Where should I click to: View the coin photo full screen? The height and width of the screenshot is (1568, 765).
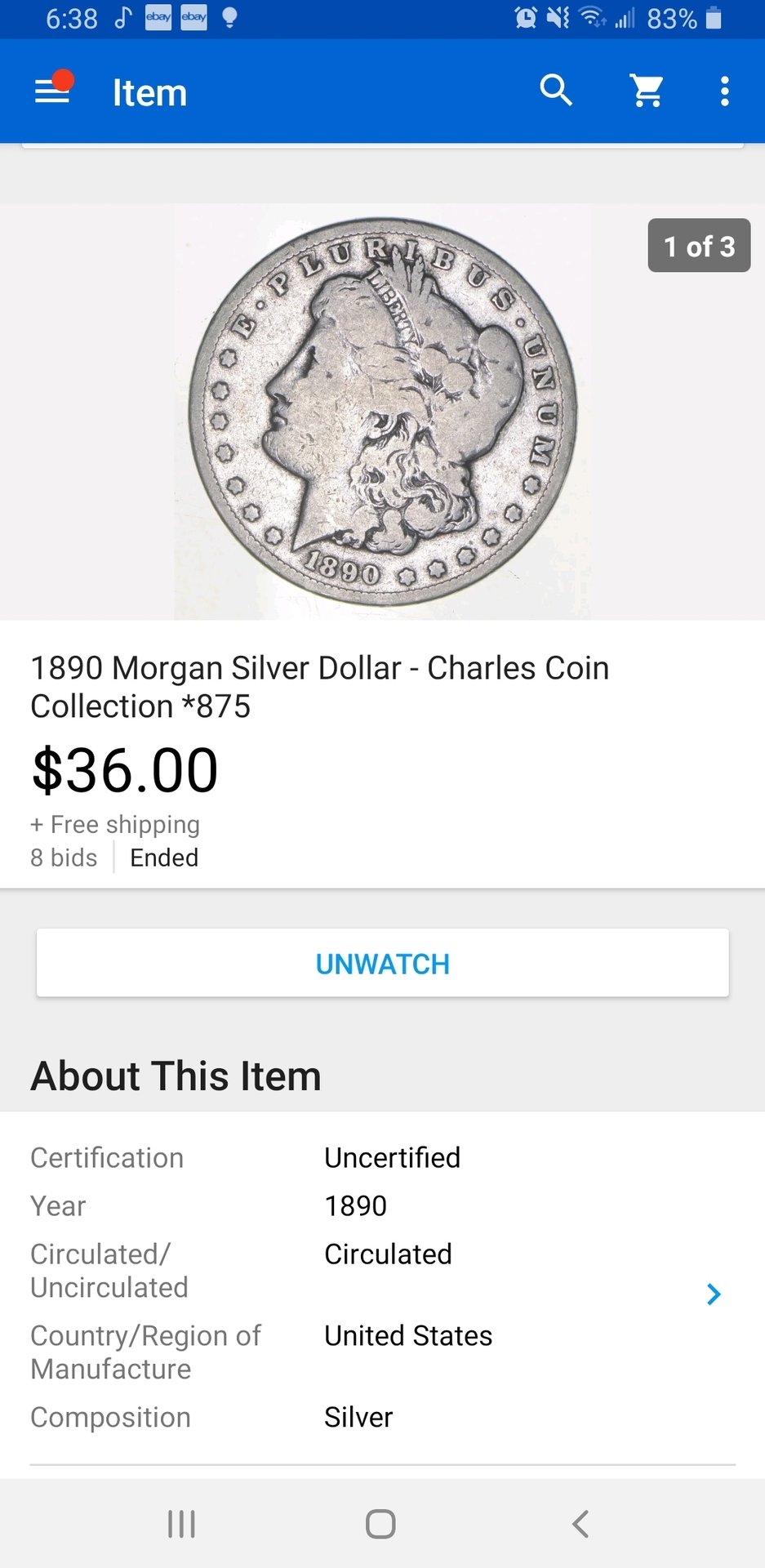(x=382, y=412)
